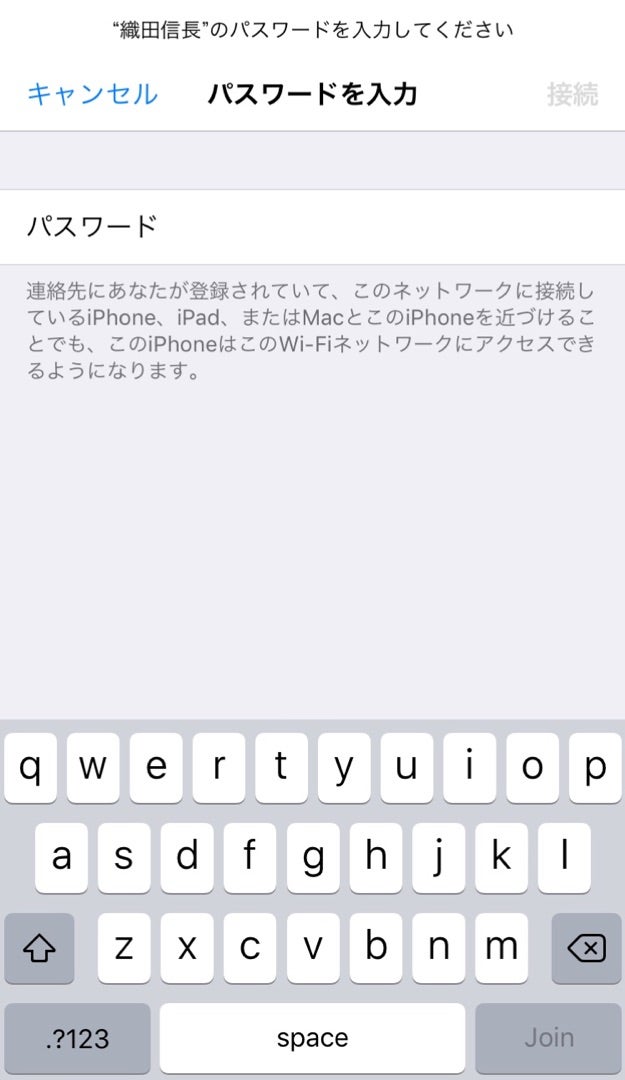Type the letter a key

click(x=61, y=857)
